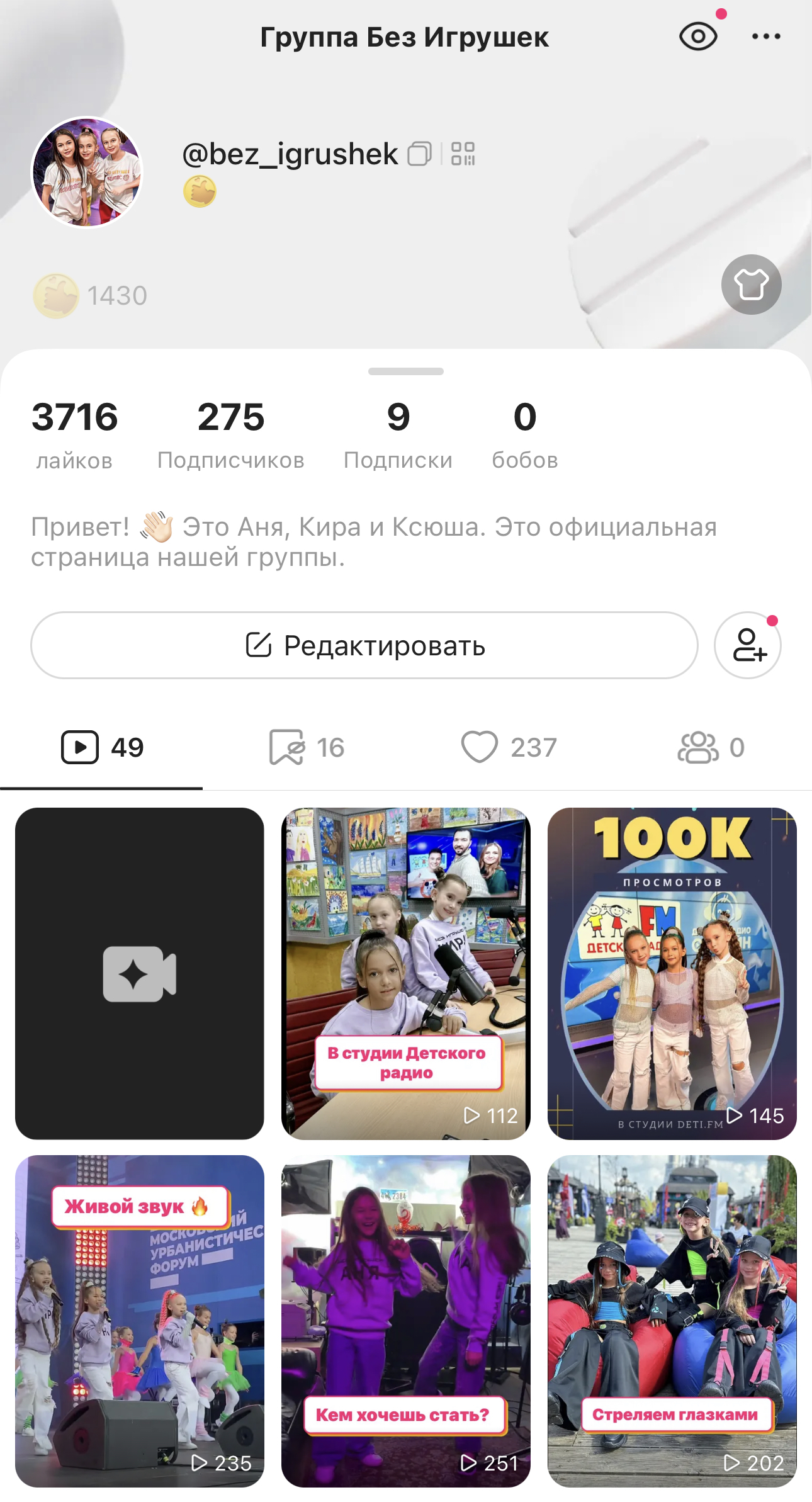Screen dimensions: 812x1502
Task: Create a new video from the dark tile
Action: pos(140,973)
